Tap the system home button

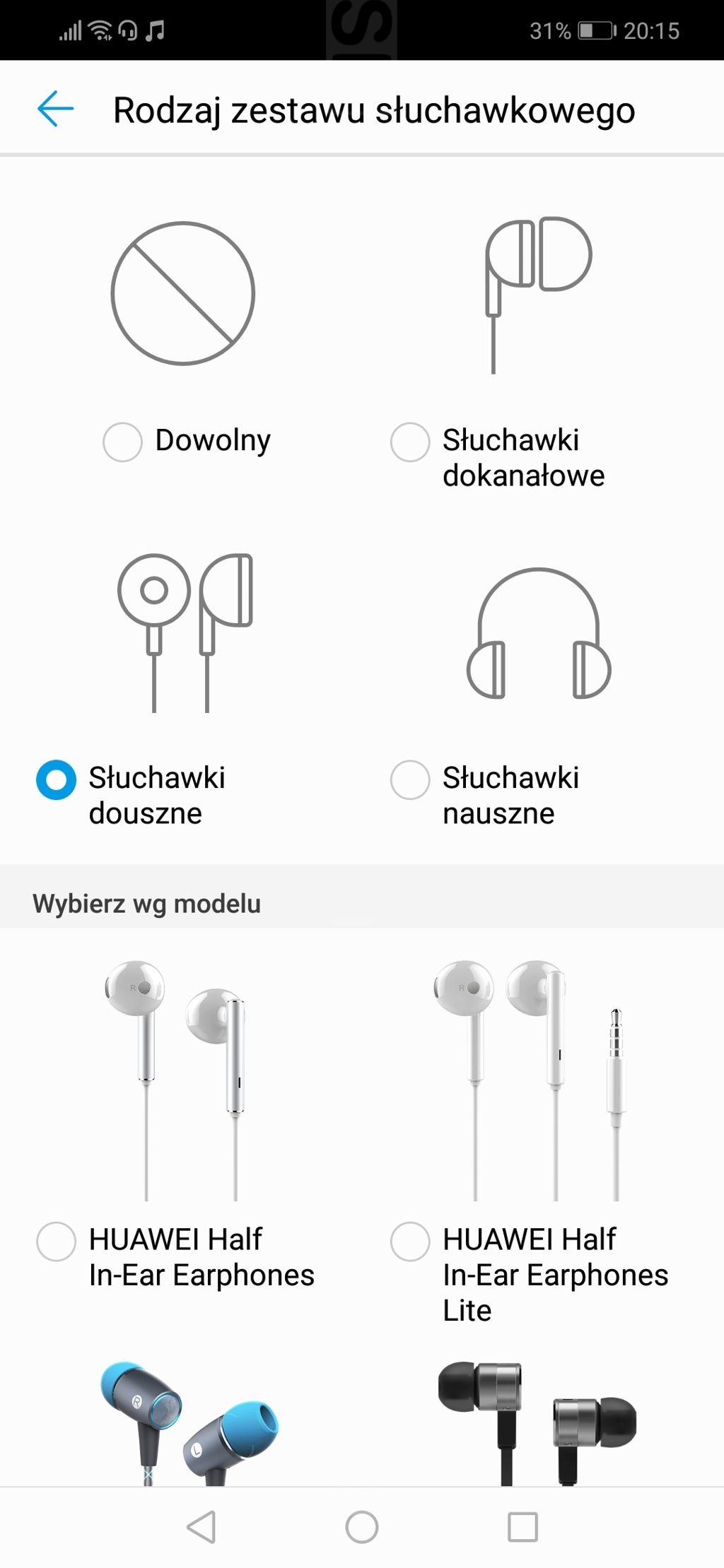[362, 1527]
